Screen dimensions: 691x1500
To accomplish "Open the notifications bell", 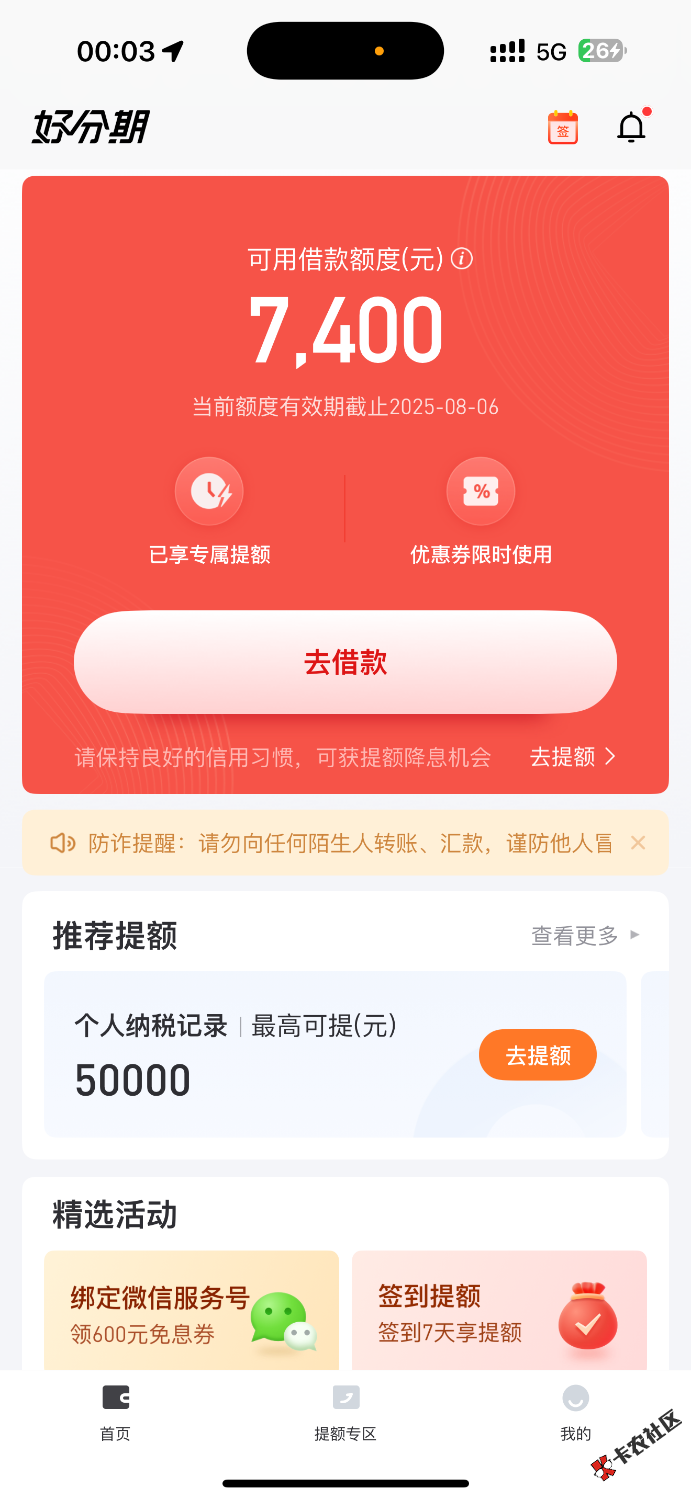I will [x=631, y=128].
